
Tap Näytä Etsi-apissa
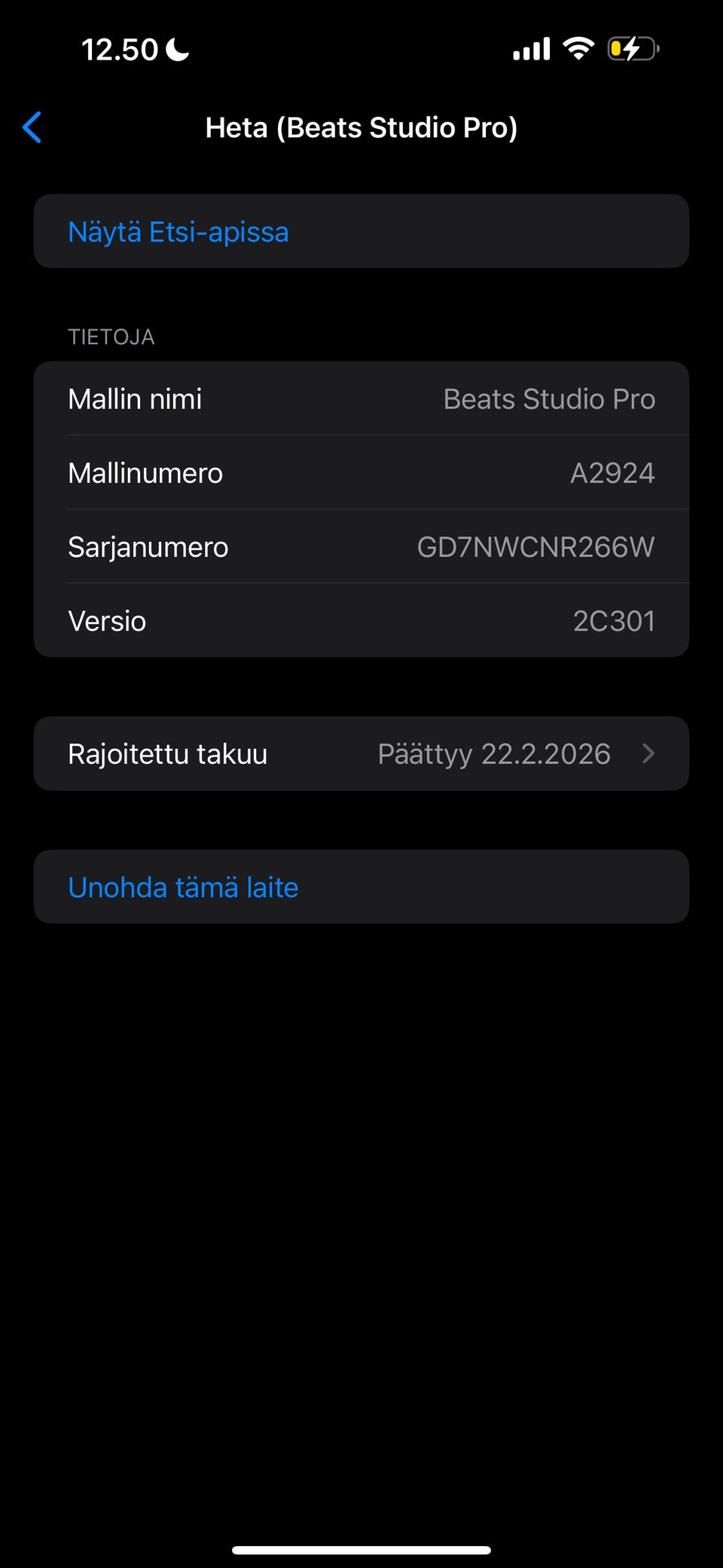[x=178, y=232]
